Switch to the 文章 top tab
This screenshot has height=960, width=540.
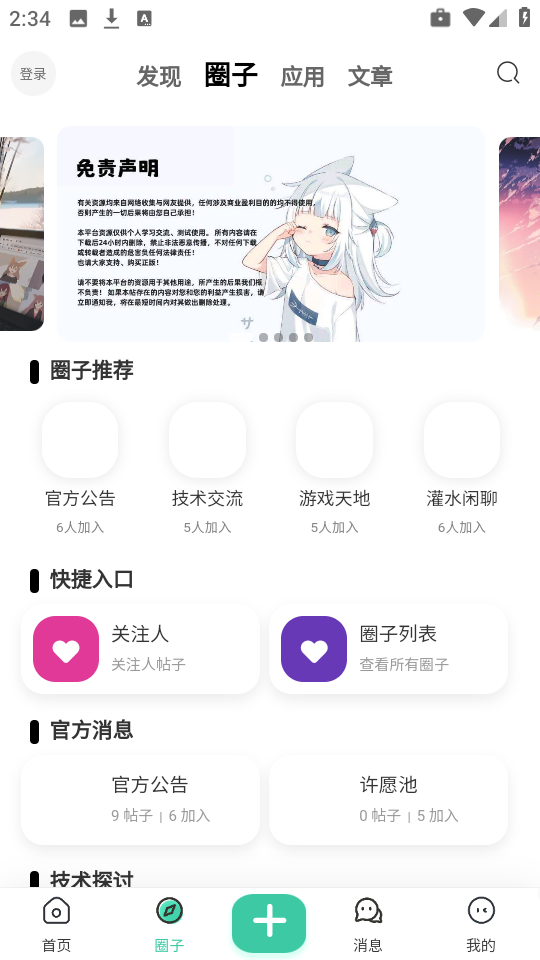370,77
